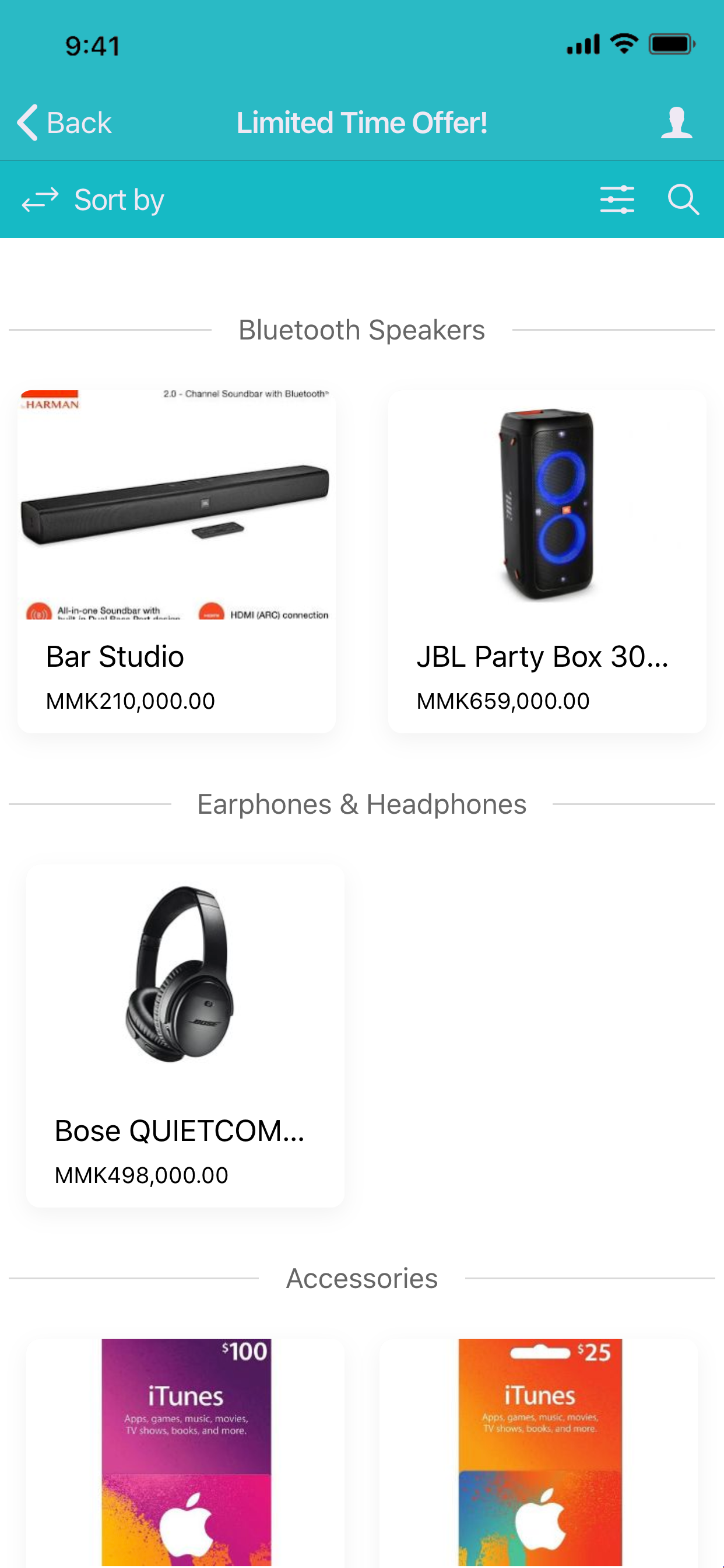Open the Sort by options
Image resolution: width=724 pixels, height=1568 pixels.
pos(93,199)
